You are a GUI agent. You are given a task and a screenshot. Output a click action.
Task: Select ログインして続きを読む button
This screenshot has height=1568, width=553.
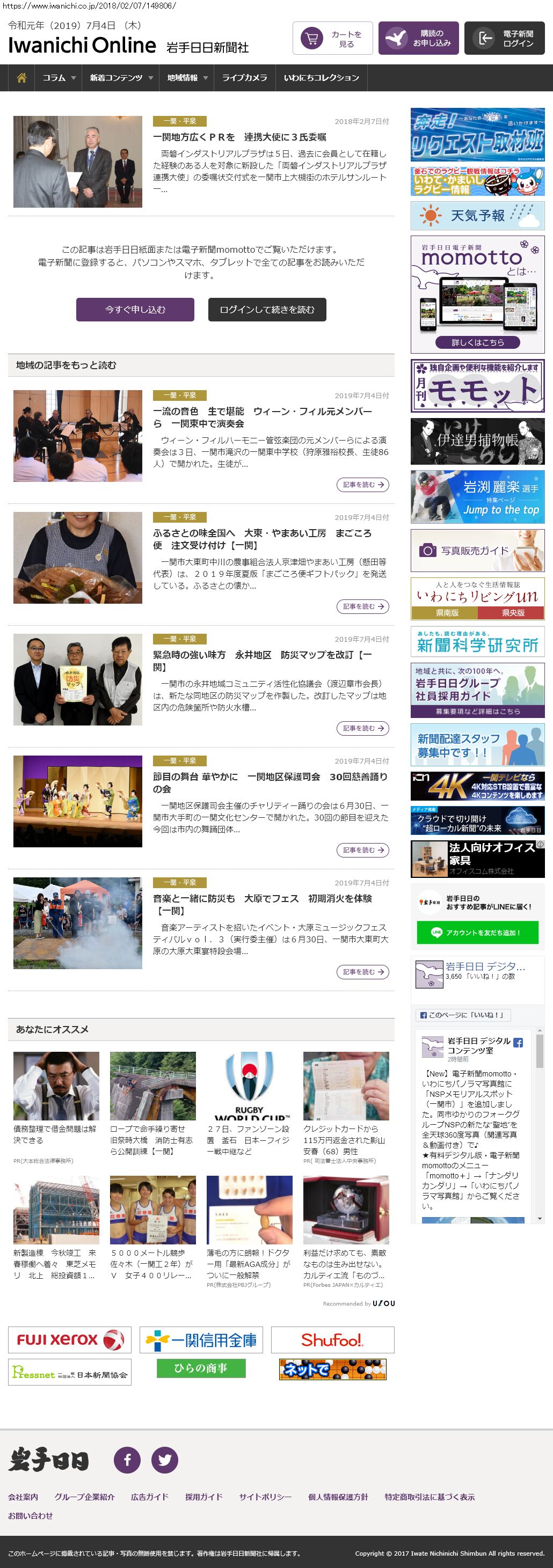pos(267,309)
